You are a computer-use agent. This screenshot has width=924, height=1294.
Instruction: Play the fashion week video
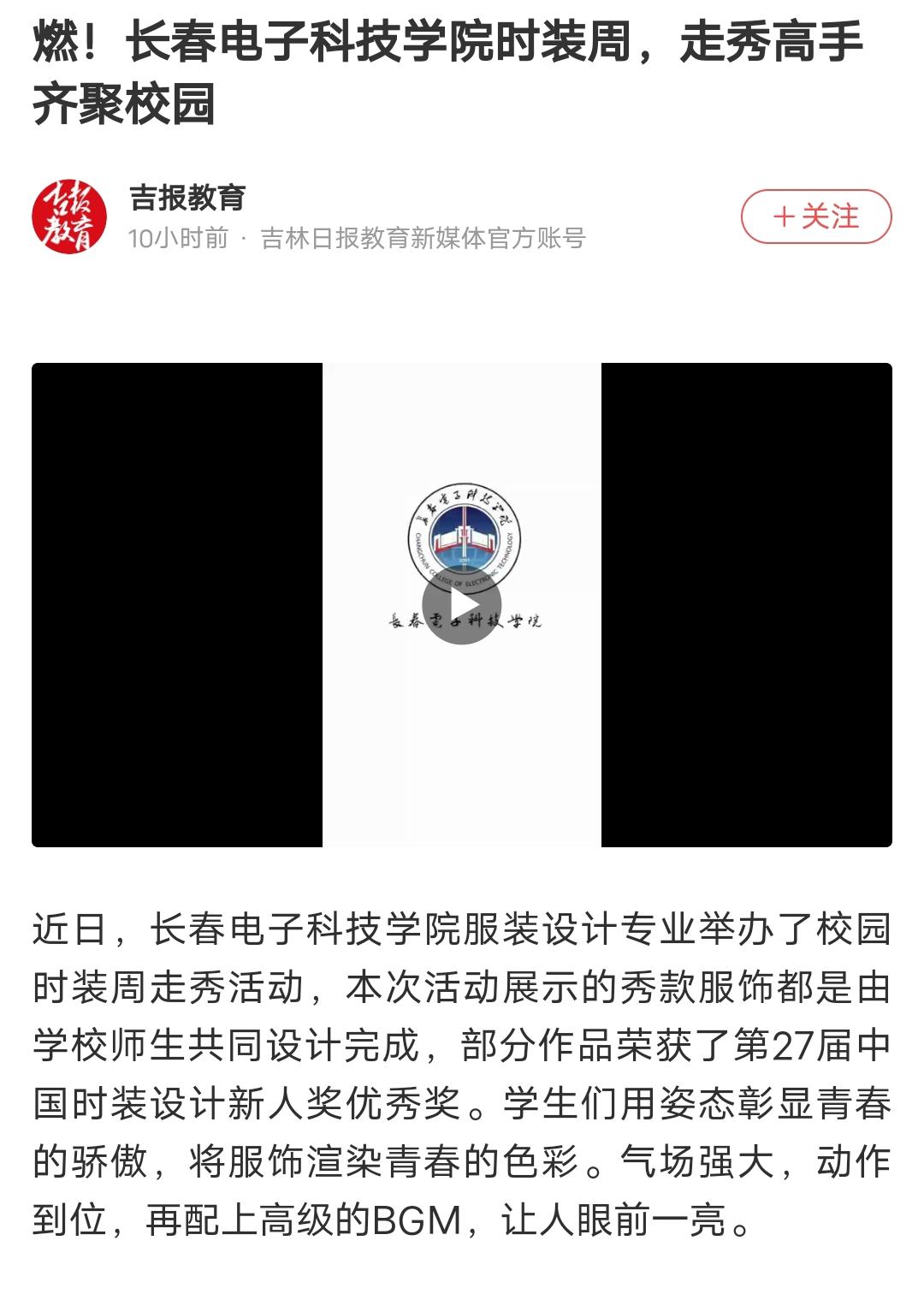pyautogui.click(x=462, y=605)
